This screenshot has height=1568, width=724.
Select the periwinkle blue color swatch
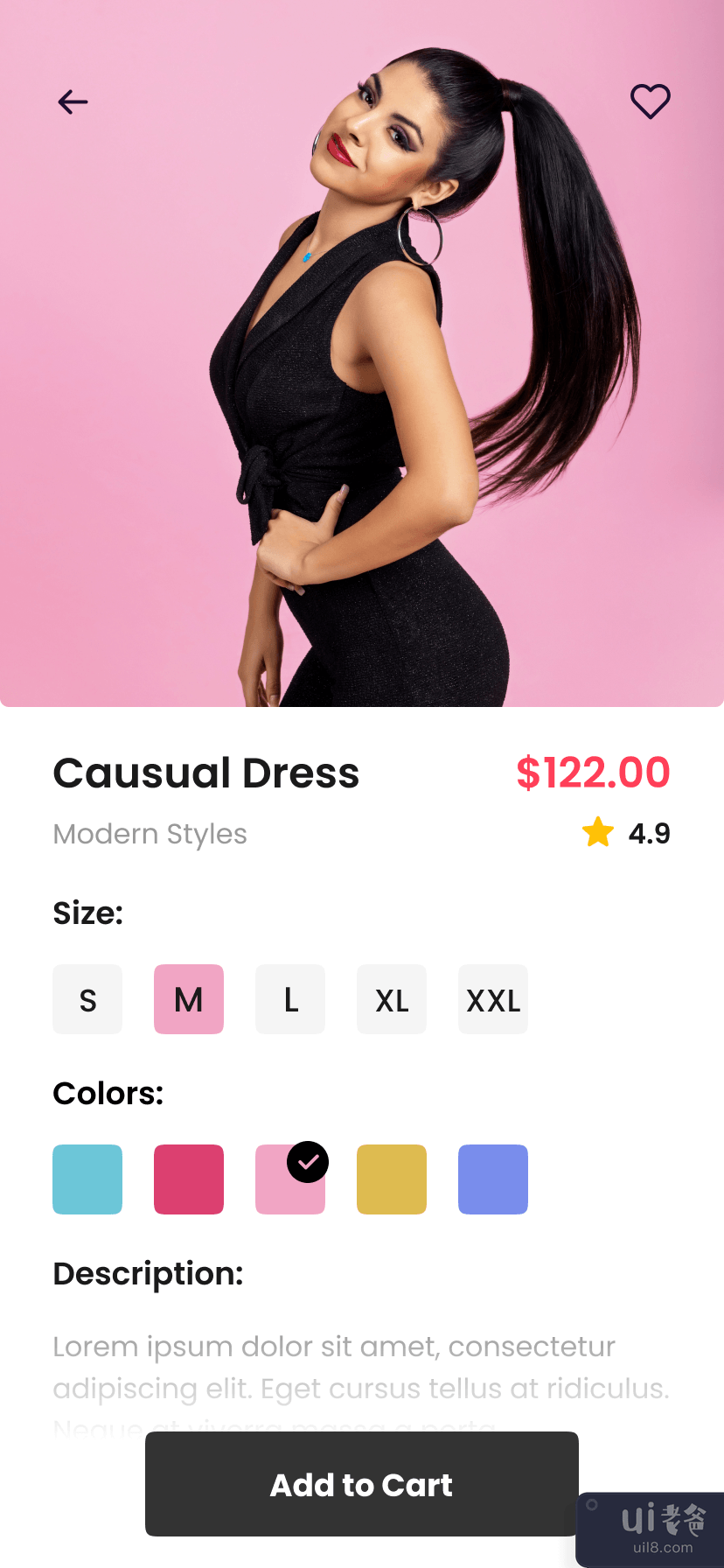tap(493, 1179)
